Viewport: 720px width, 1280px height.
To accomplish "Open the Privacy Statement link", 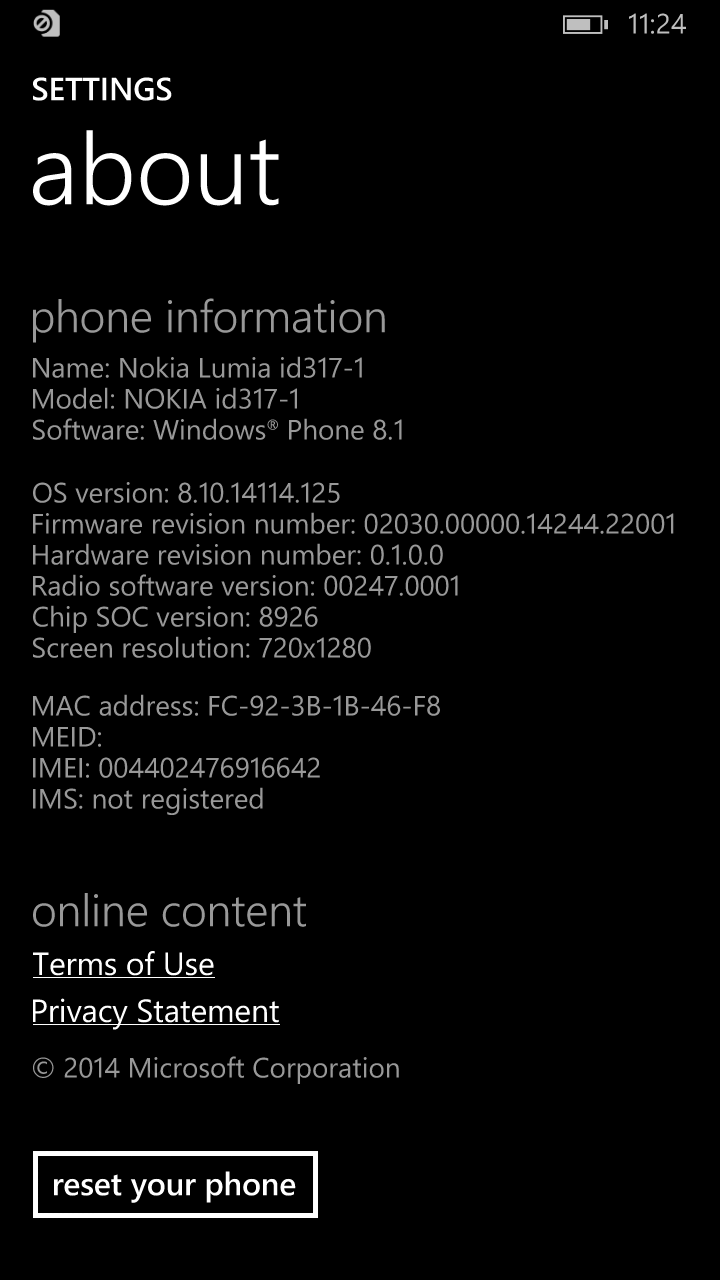I will [155, 1011].
